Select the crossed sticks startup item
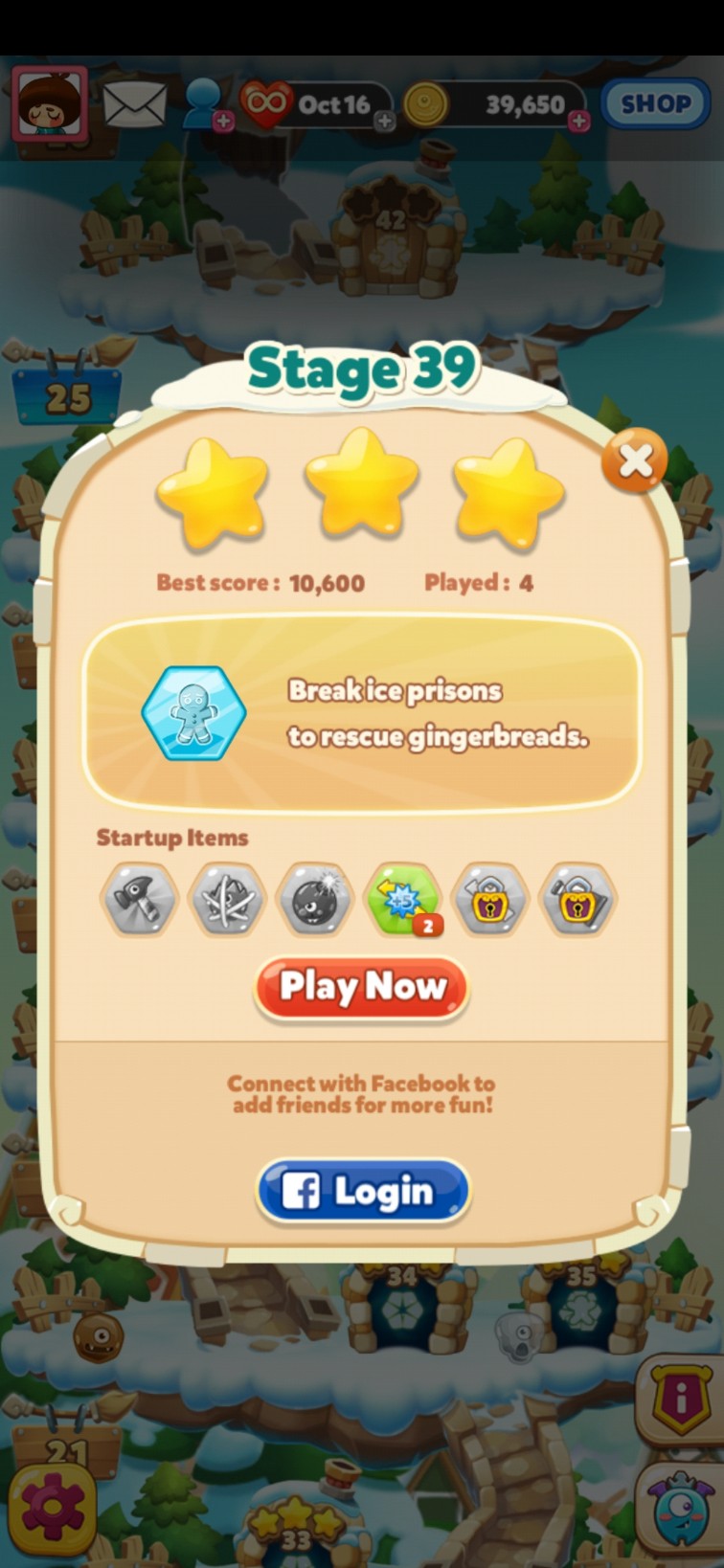Viewport: 724px width, 1568px height. 227,899
